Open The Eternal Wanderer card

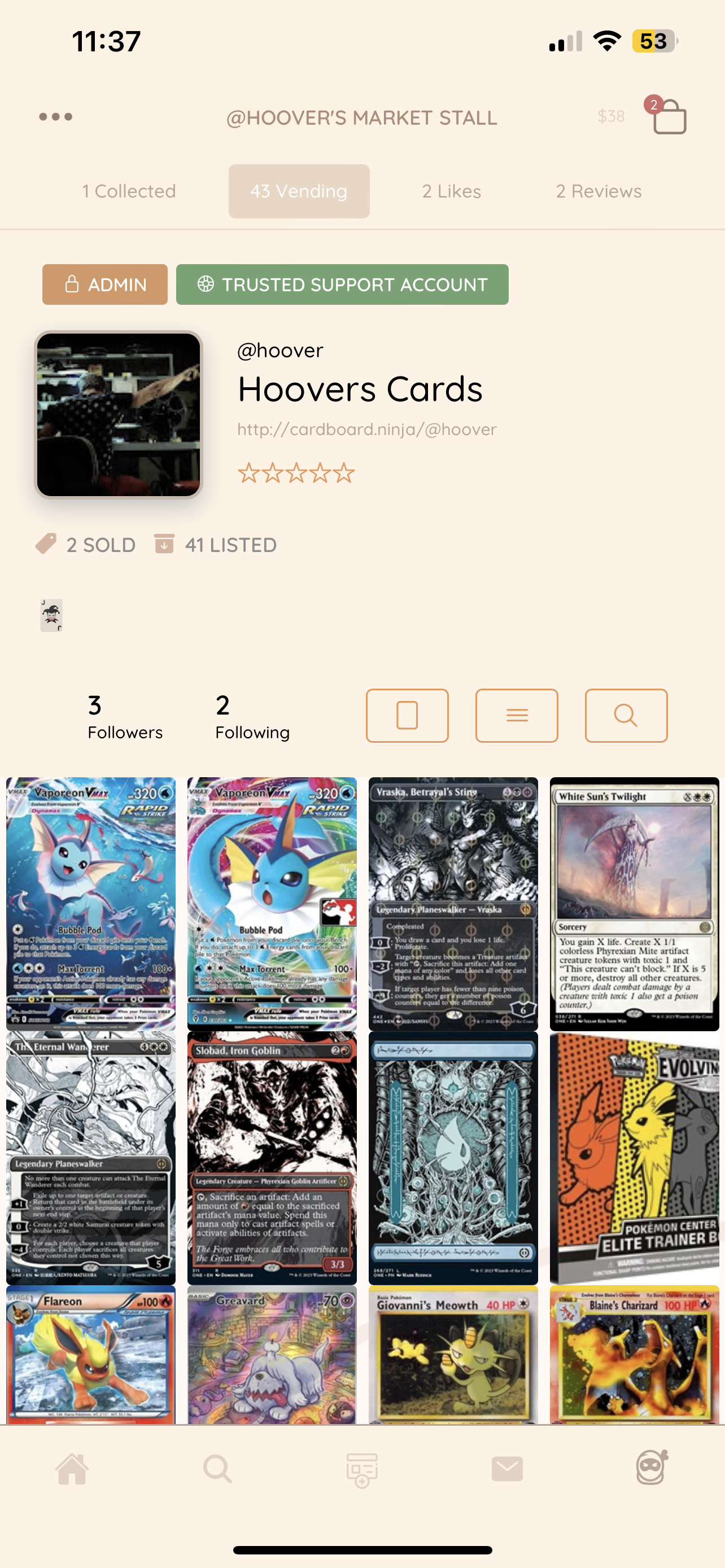[x=91, y=1157]
